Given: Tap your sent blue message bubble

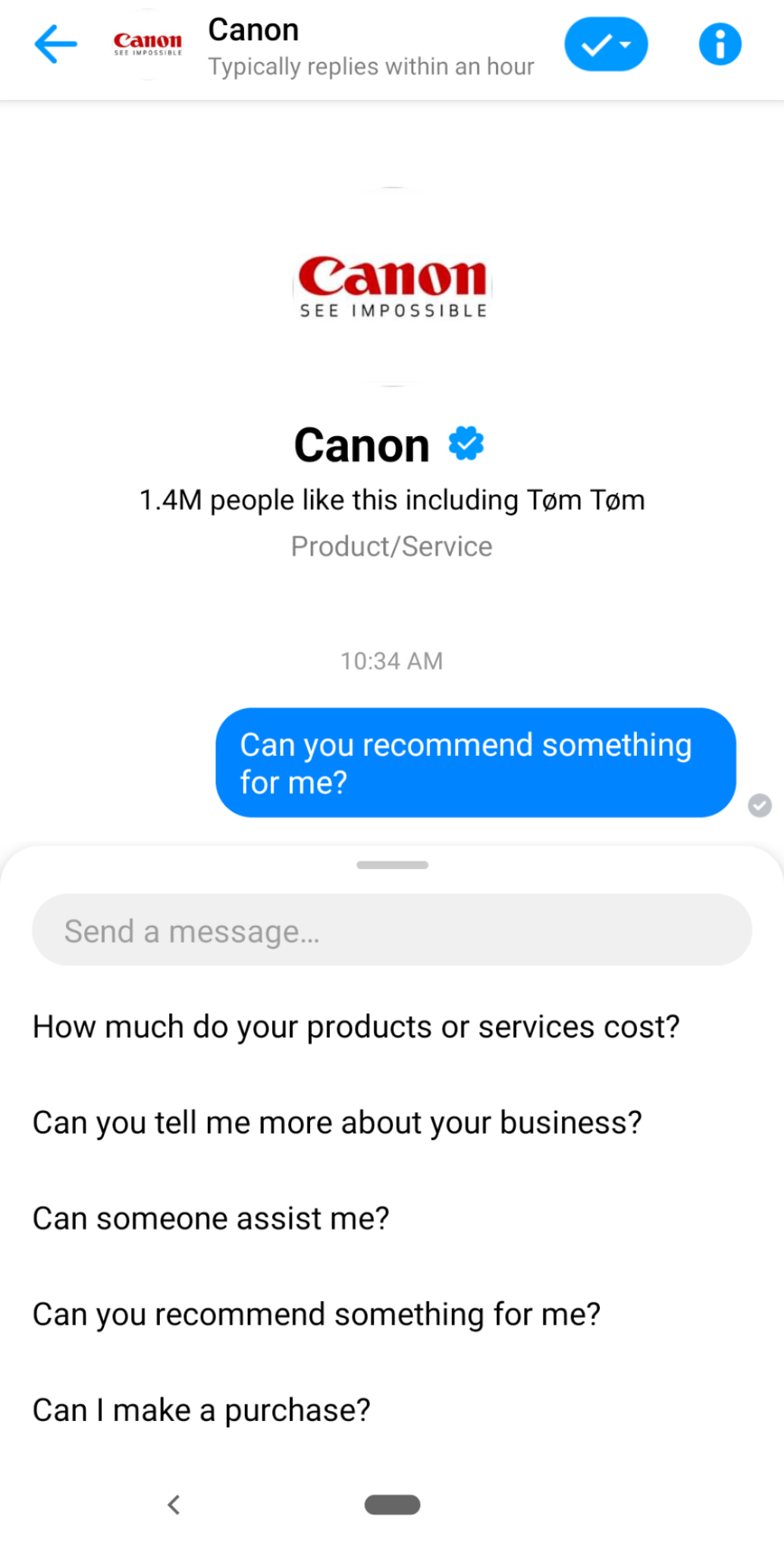Looking at the screenshot, I should [475, 762].
